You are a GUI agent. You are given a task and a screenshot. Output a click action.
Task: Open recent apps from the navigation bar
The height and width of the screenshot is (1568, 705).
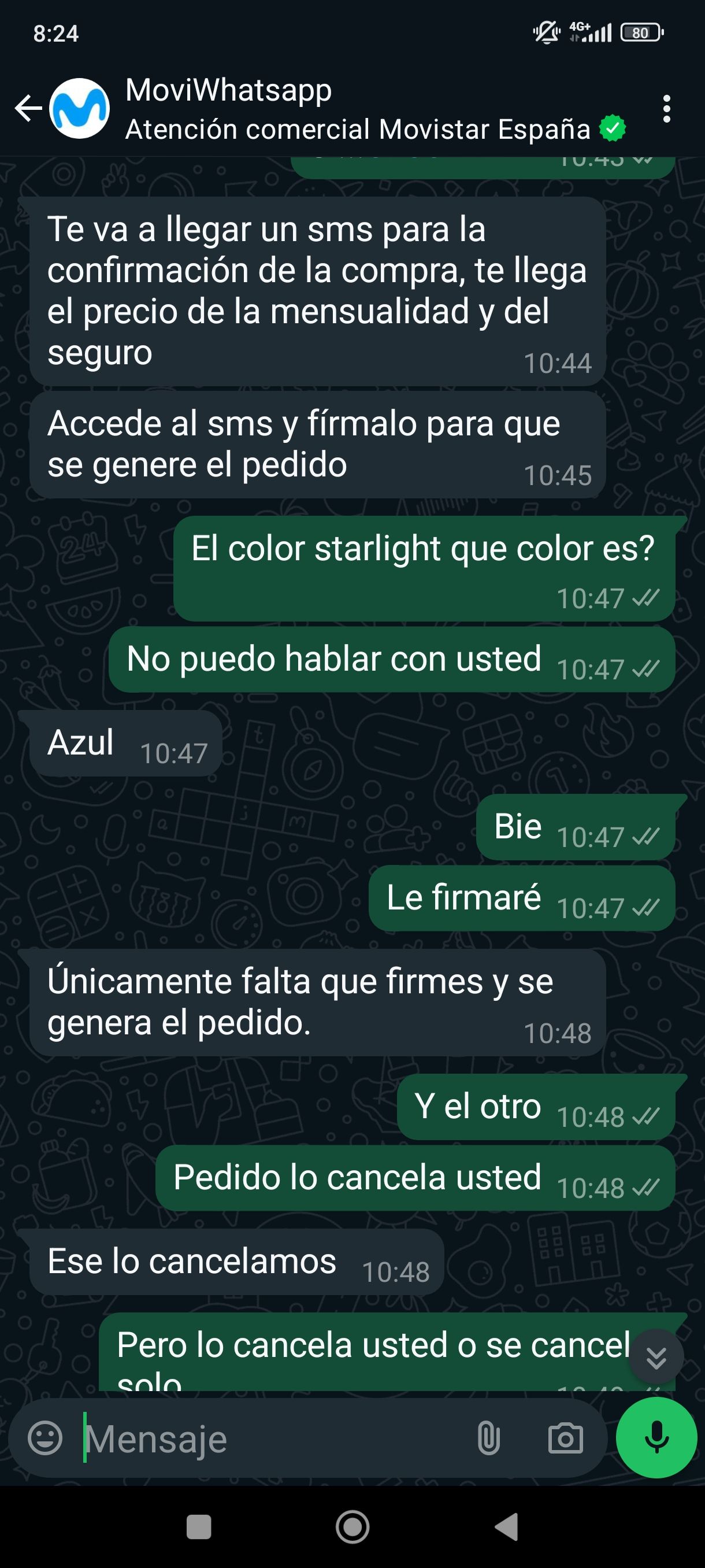(198, 1526)
